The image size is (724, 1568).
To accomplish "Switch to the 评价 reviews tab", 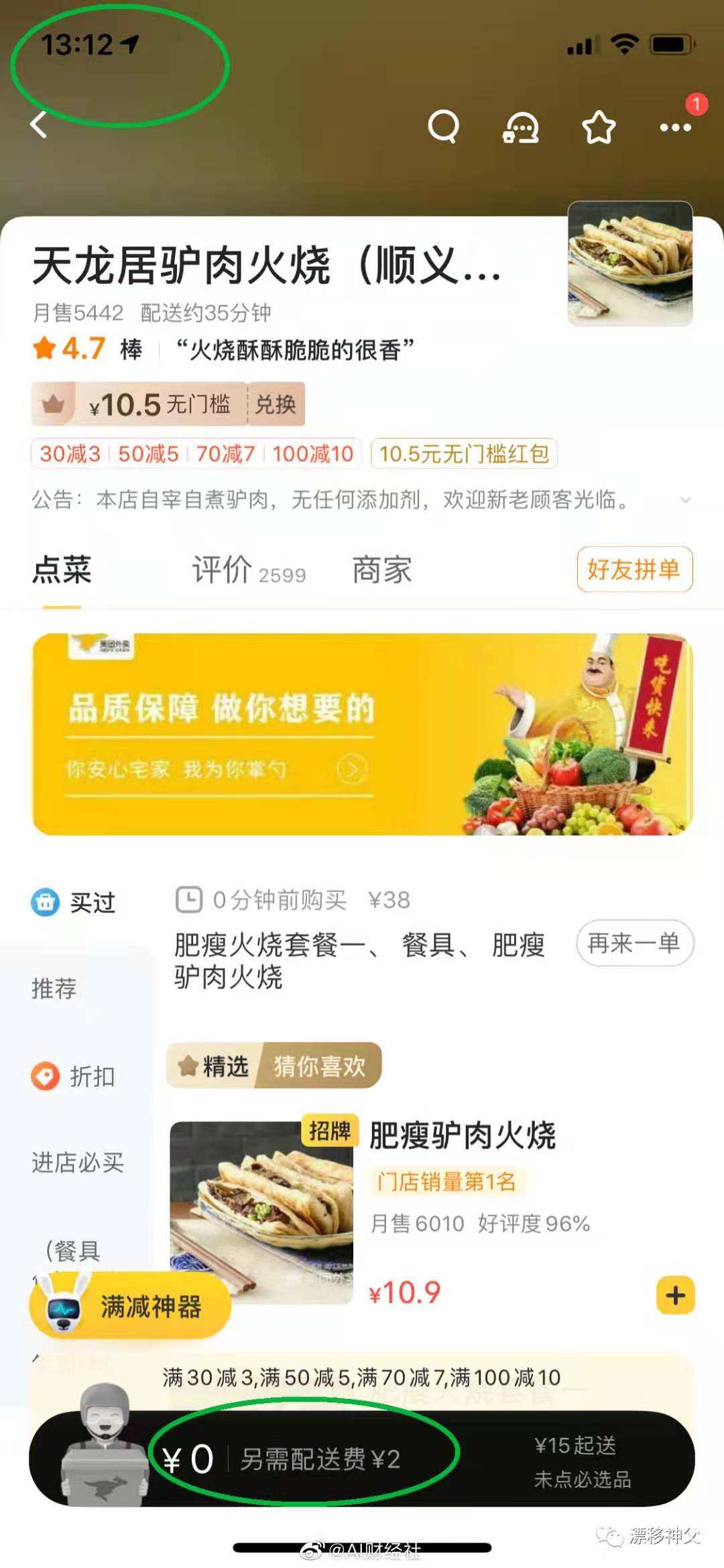I will pos(248,570).
